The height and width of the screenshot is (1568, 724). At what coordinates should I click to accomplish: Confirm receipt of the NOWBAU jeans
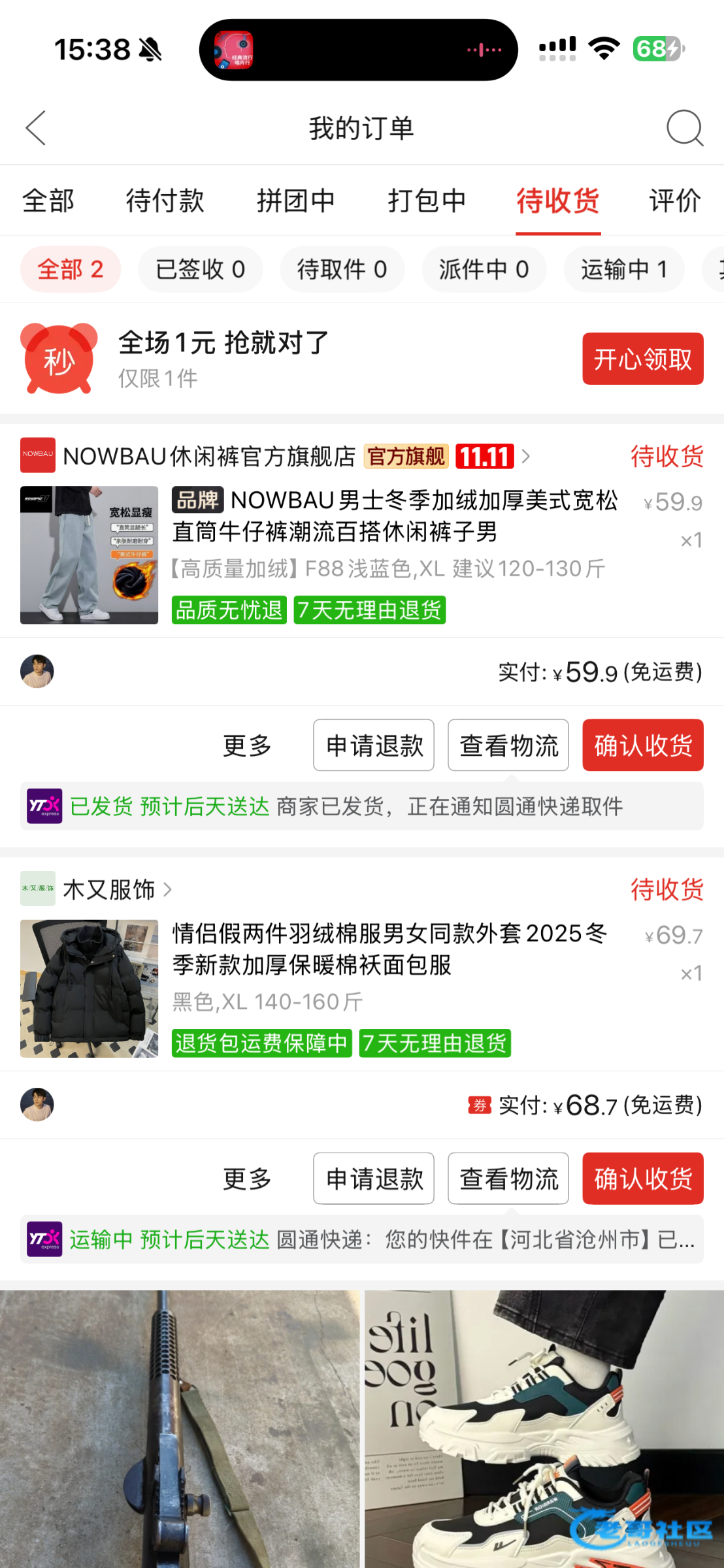[643, 745]
